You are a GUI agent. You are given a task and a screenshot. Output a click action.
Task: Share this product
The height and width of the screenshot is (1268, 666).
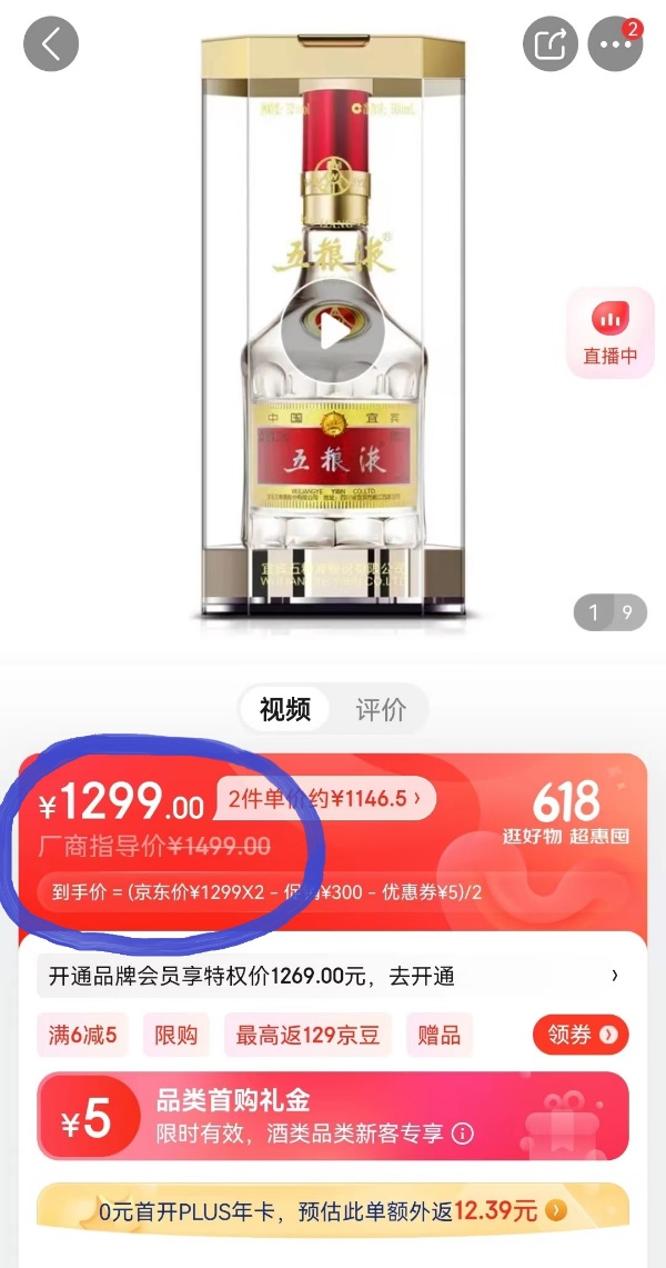coord(550,44)
